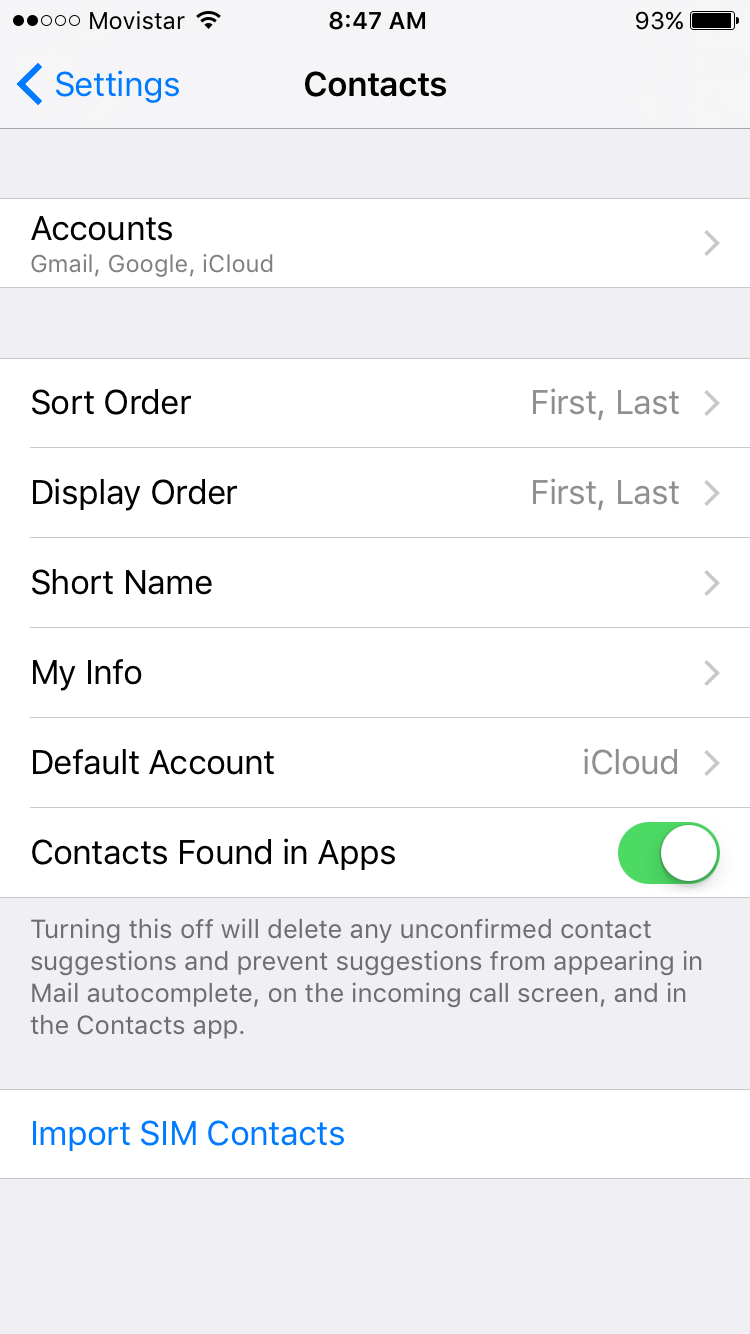
Task: Go back to Settings
Action: click(98, 85)
